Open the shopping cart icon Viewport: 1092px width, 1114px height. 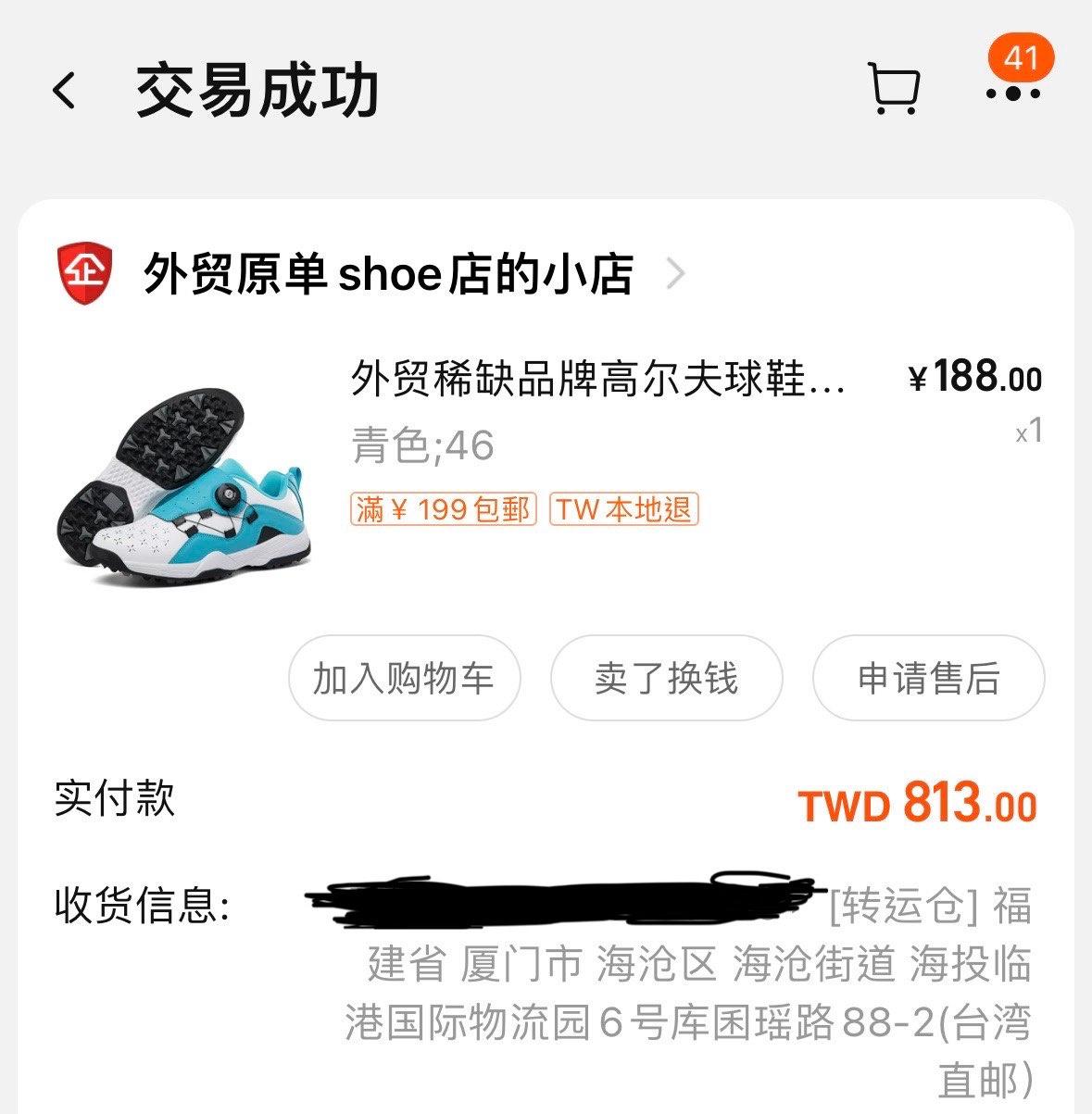[x=894, y=90]
